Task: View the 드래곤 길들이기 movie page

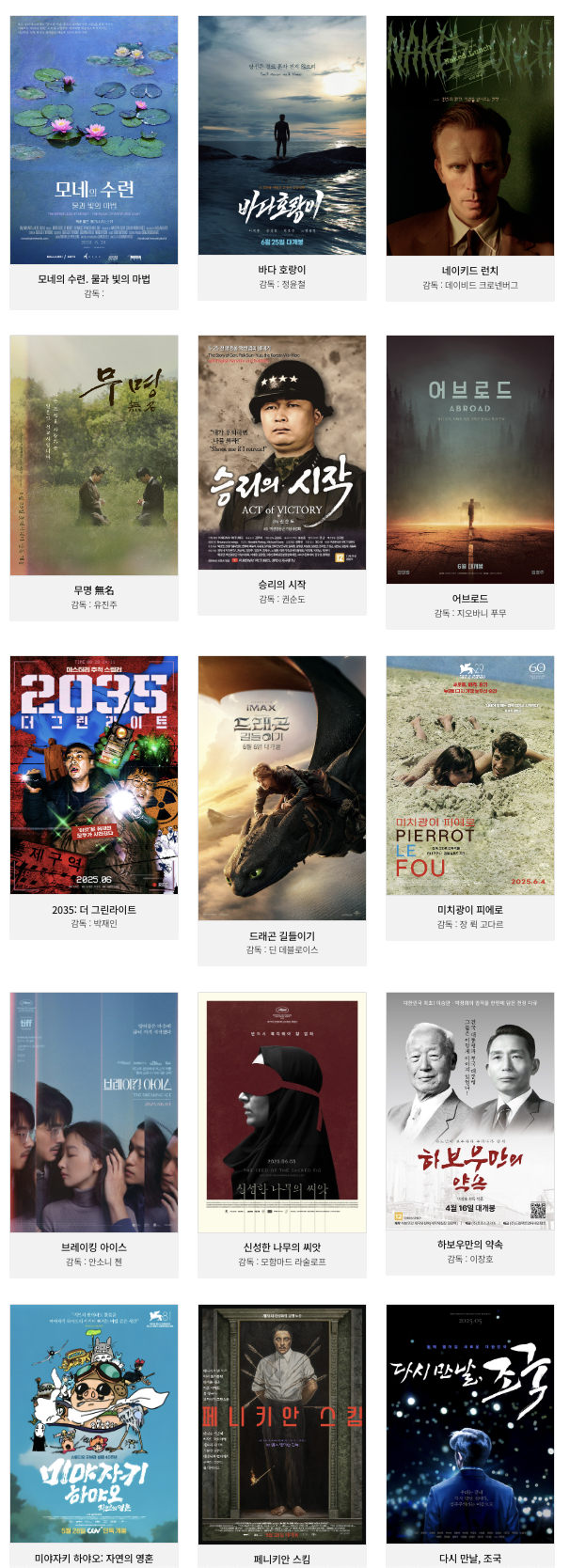Action: coord(282,790)
